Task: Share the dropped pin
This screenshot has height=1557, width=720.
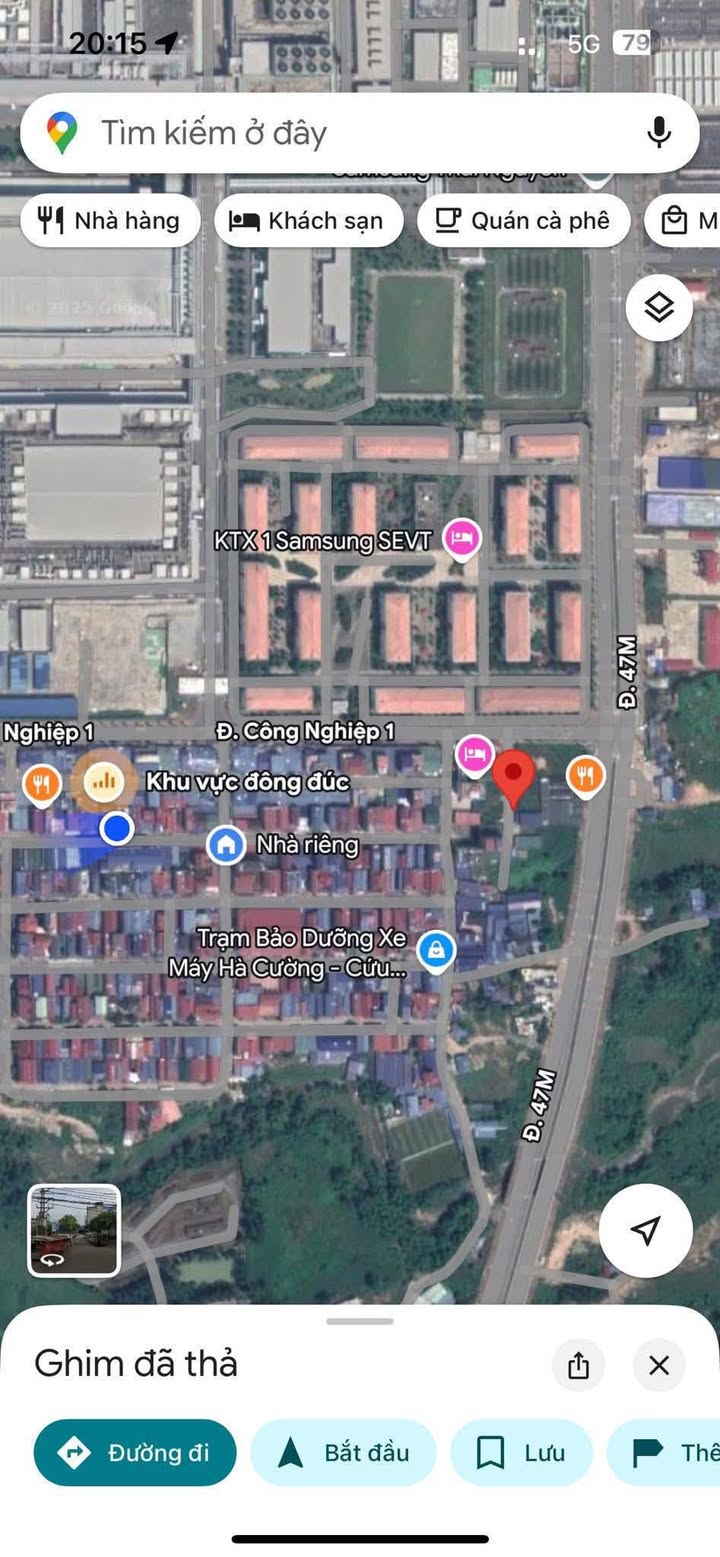Action: [x=578, y=1365]
